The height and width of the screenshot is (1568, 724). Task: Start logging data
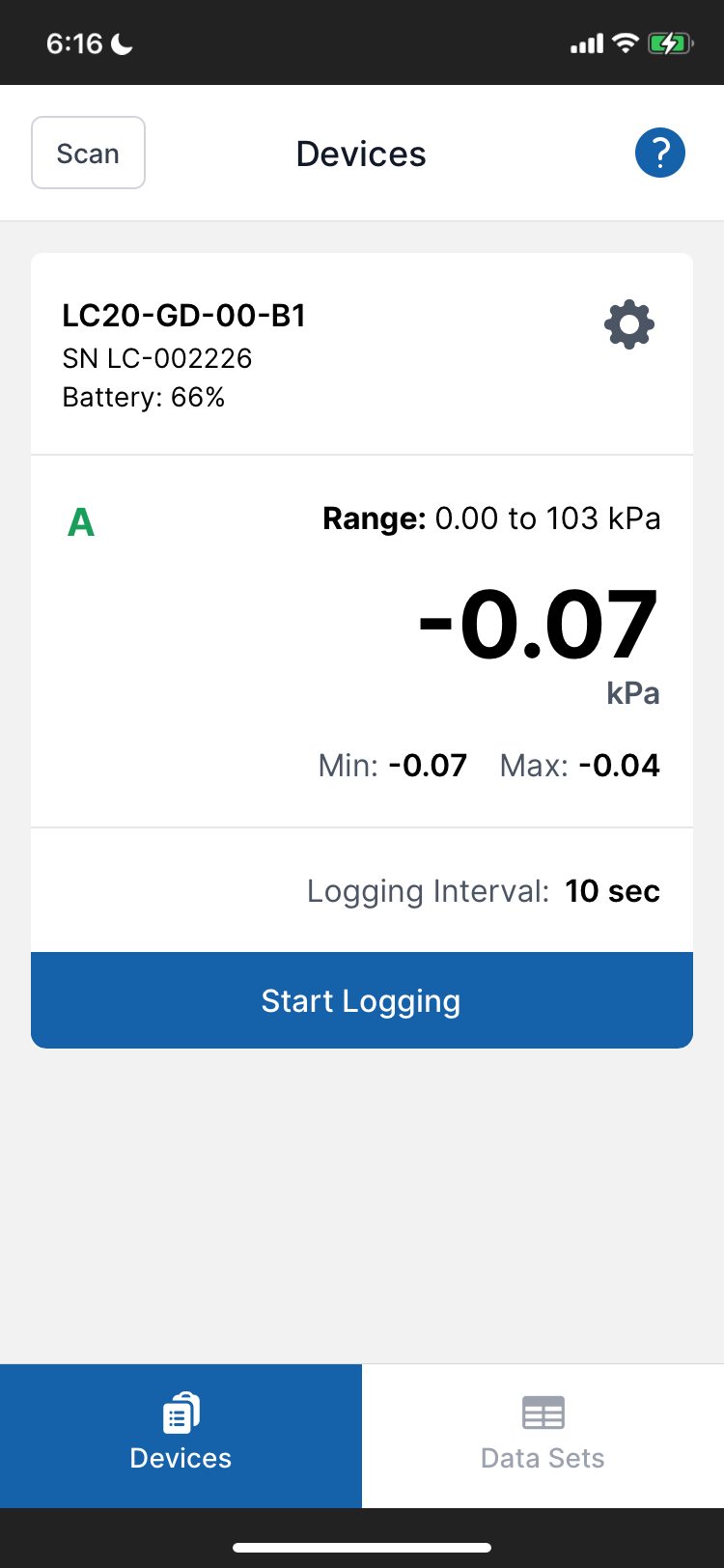click(362, 1000)
